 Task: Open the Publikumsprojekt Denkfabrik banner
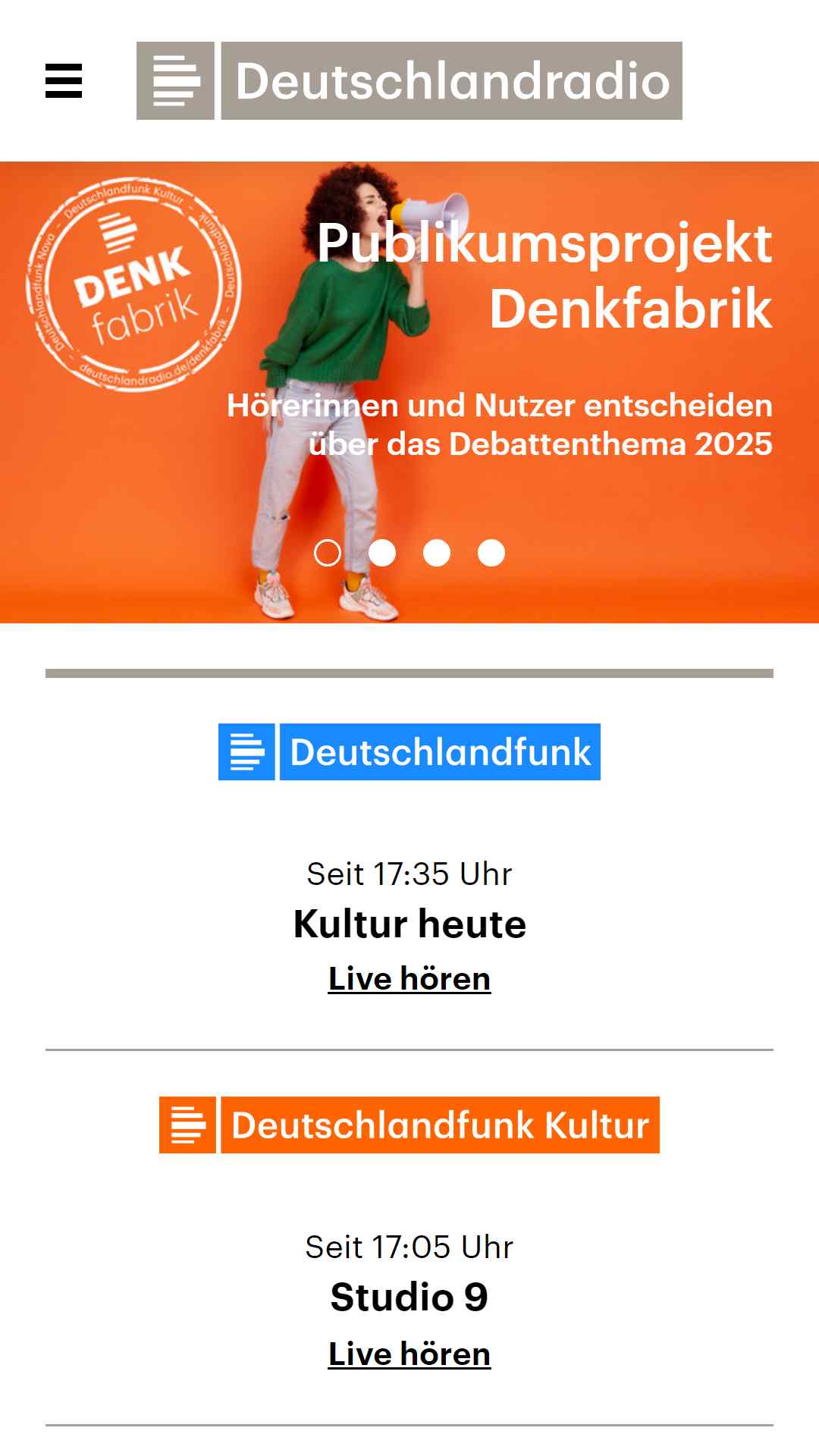tap(409, 392)
